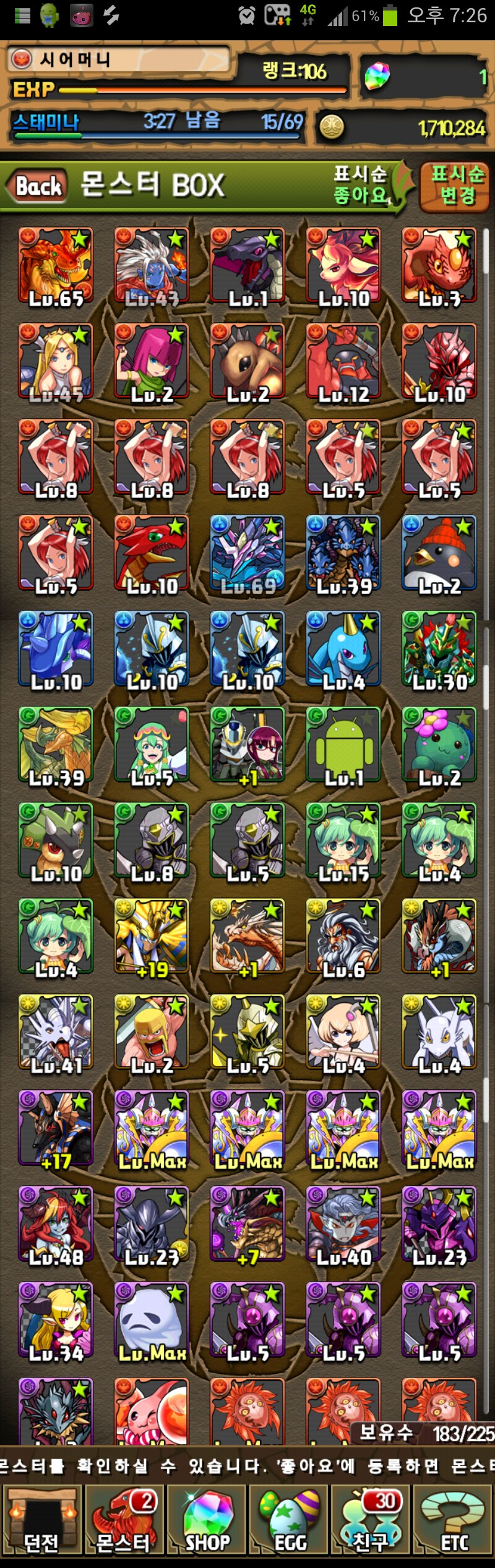Select the Lv.6 bearded Zeus monster
Viewport: 495px width, 1568px height.
click(x=343, y=937)
